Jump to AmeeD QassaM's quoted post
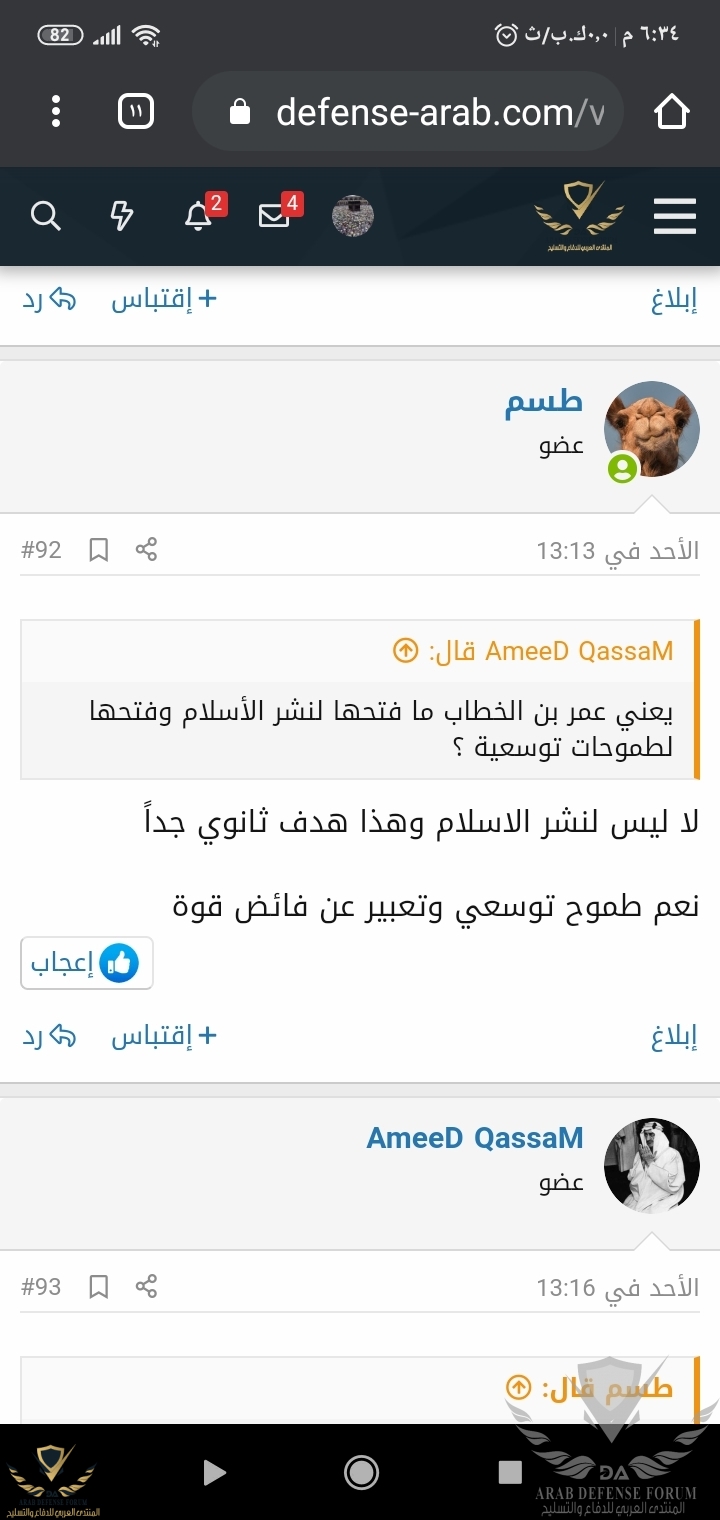The width and height of the screenshot is (720, 1520). [x=405, y=651]
